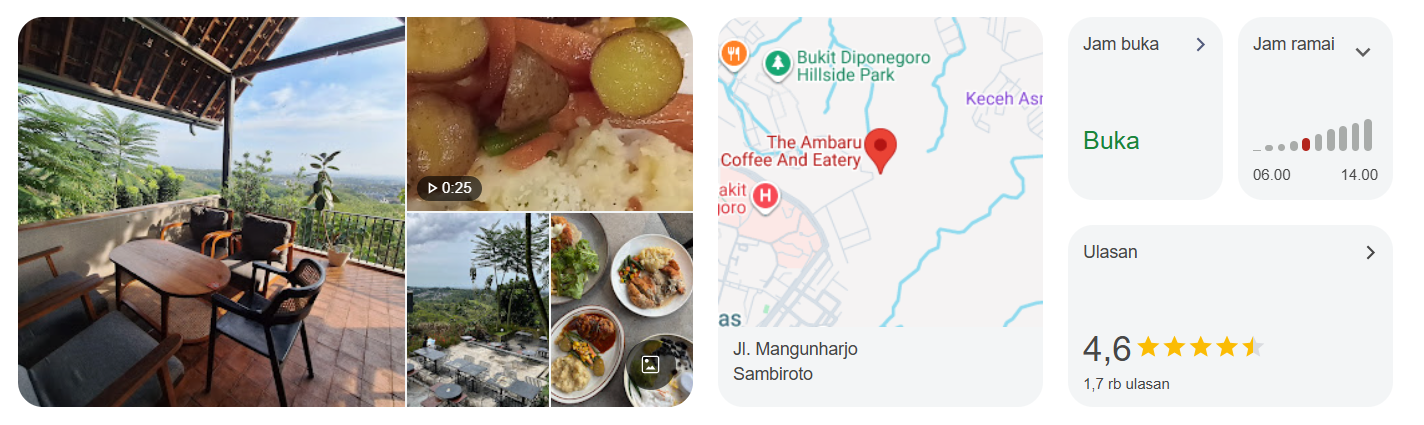Open the Ulasan reviews card
1424x425 pixels.
[x=1229, y=315]
